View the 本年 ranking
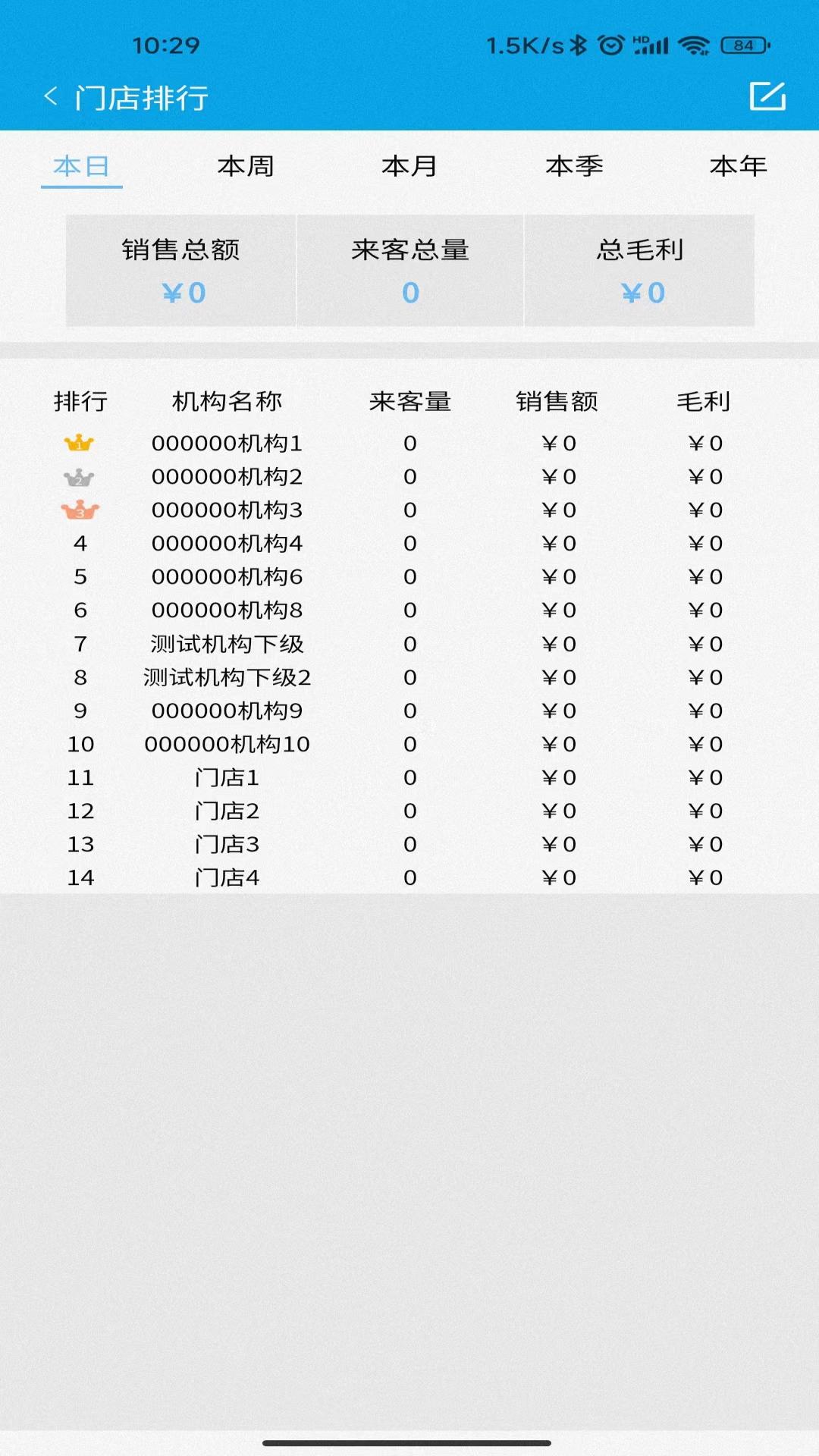 click(x=738, y=166)
